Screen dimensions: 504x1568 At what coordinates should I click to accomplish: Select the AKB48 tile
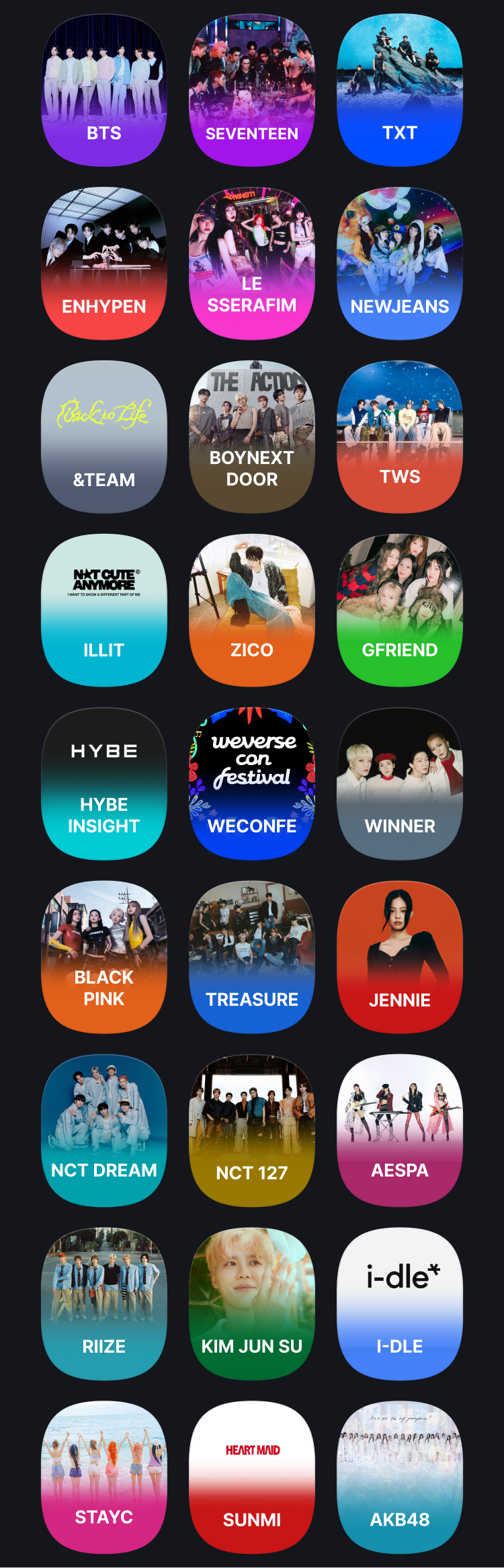[x=400, y=1477]
